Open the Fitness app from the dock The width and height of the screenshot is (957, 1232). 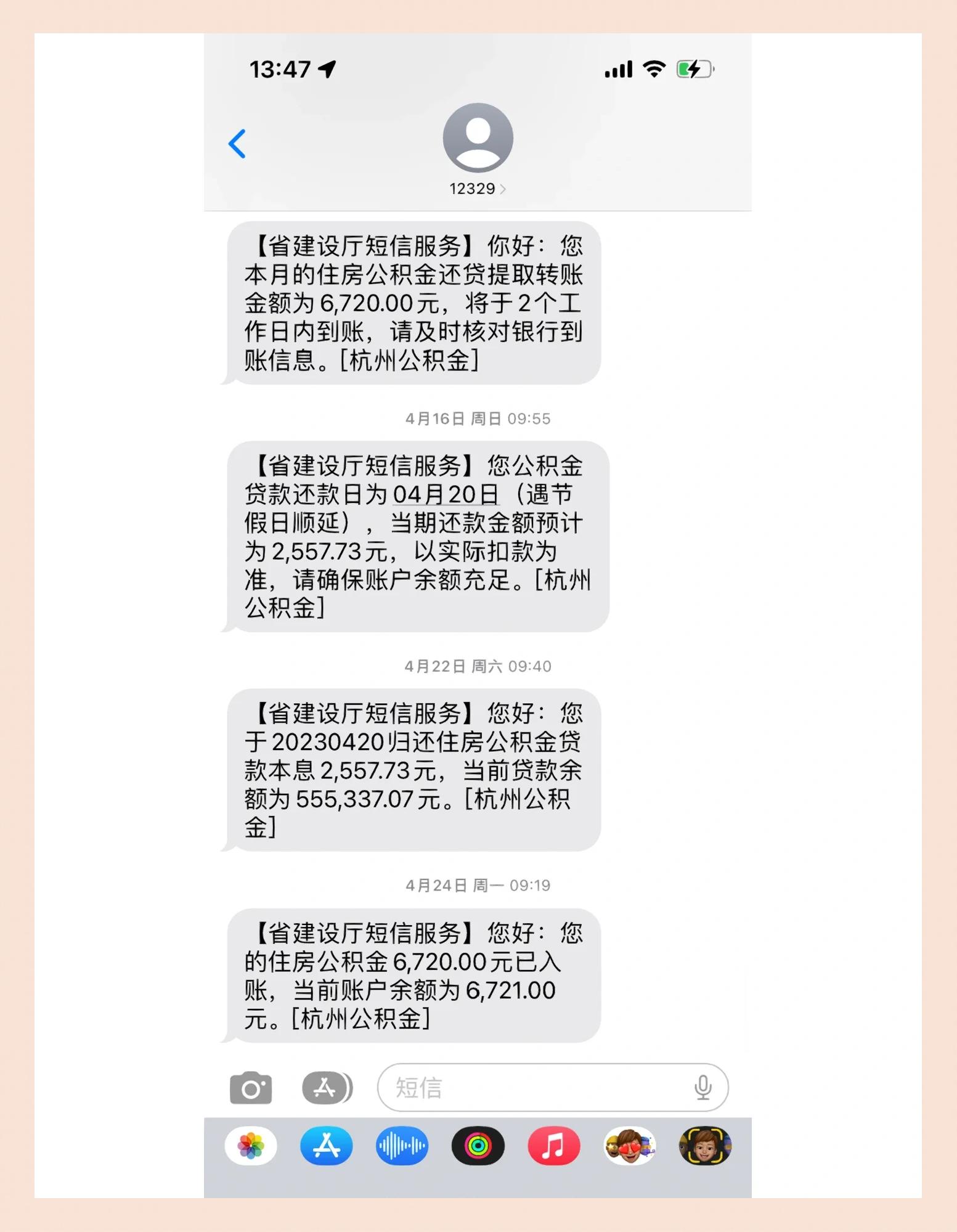479,1144
